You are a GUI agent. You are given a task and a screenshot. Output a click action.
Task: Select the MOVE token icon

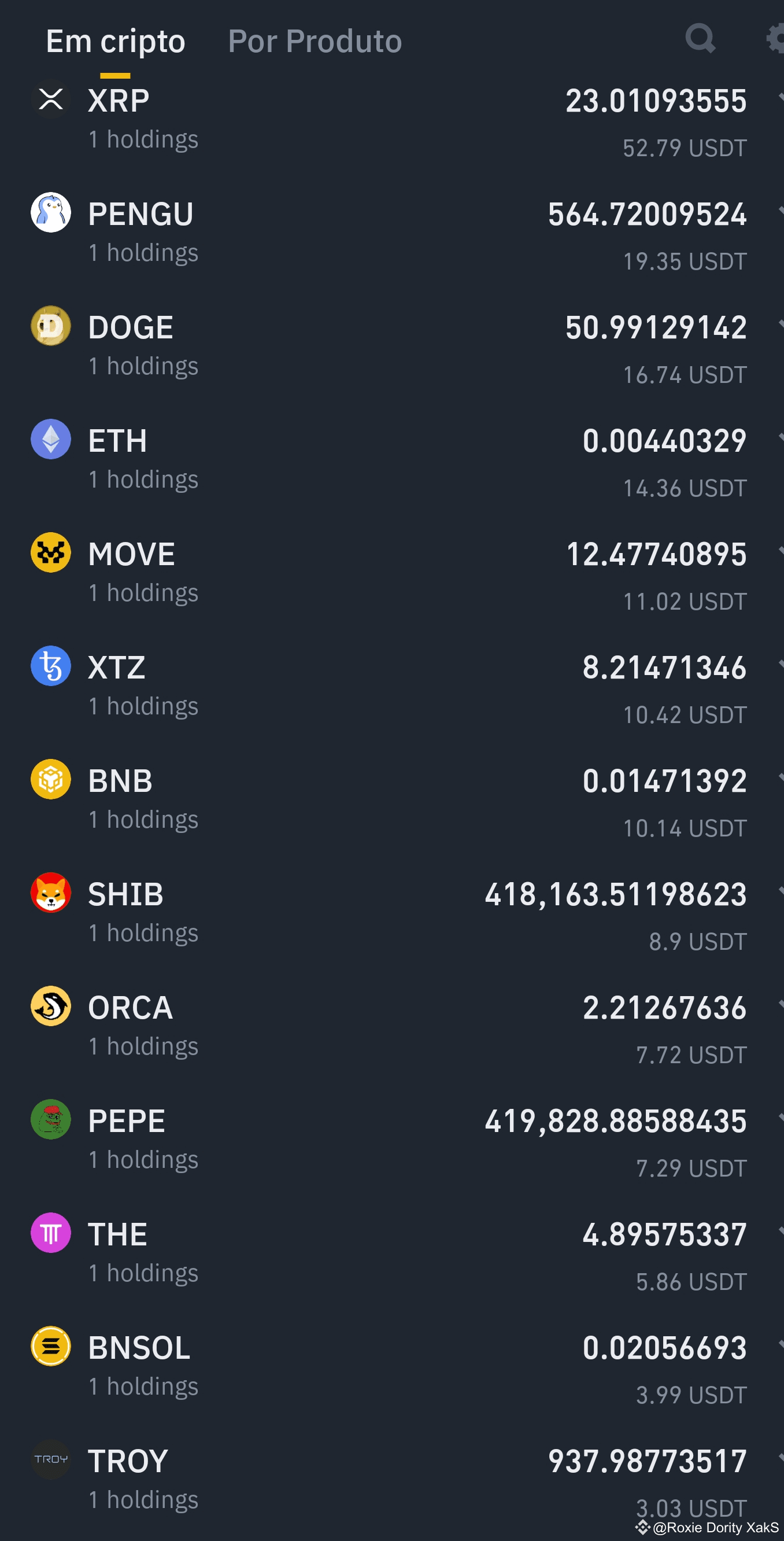pyautogui.click(x=50, y=552)
